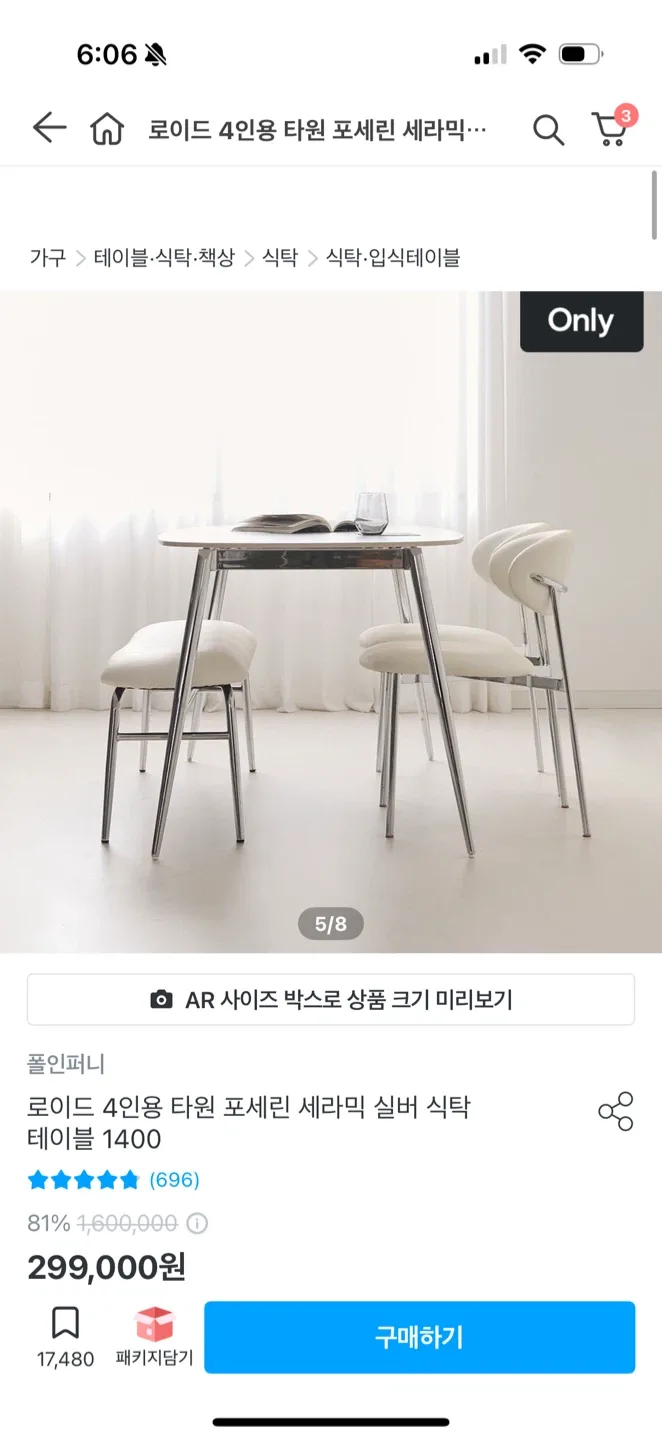Share this product
This screenshot has height=1440, width=662.
[615, 1111]
